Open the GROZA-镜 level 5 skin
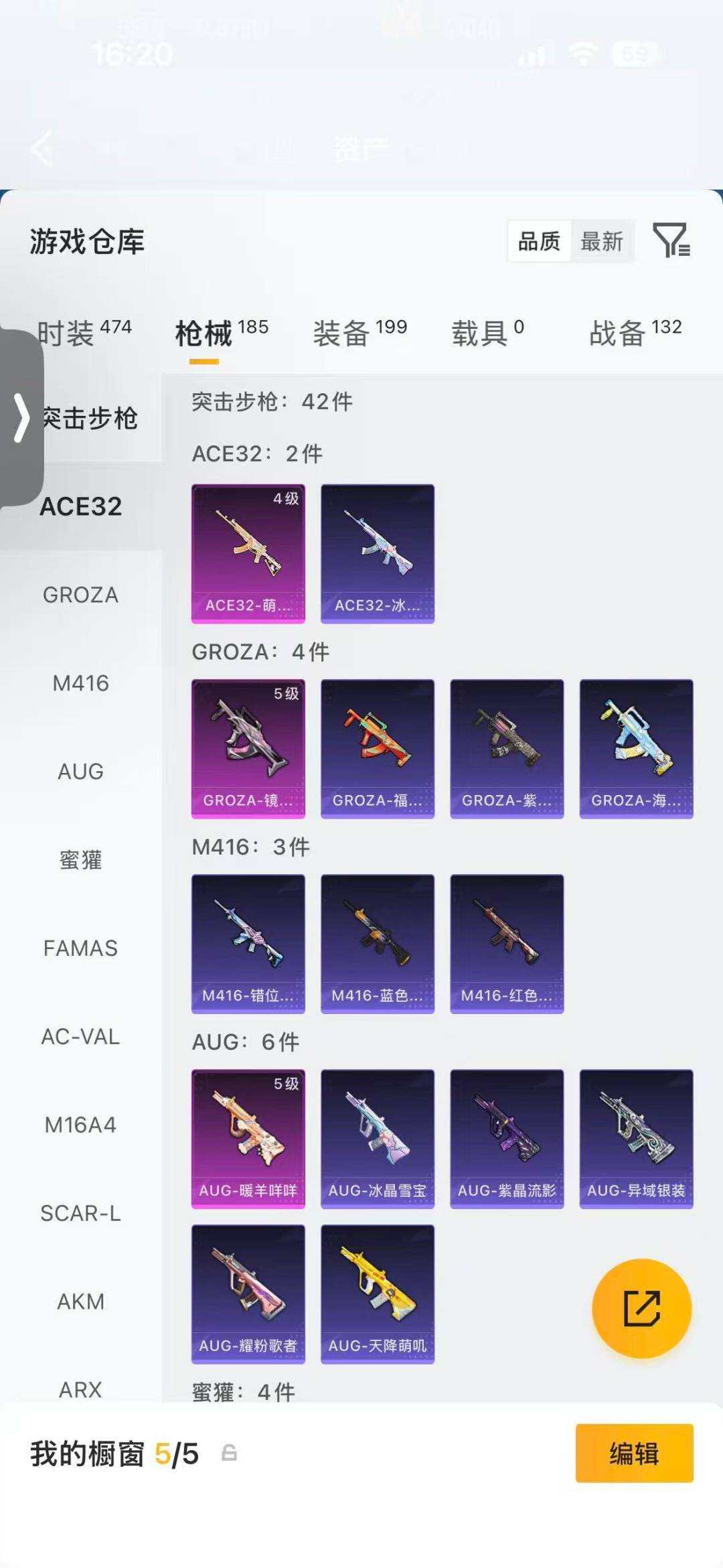This screenshot has width=723, height=1568. [x=248, y=749]
